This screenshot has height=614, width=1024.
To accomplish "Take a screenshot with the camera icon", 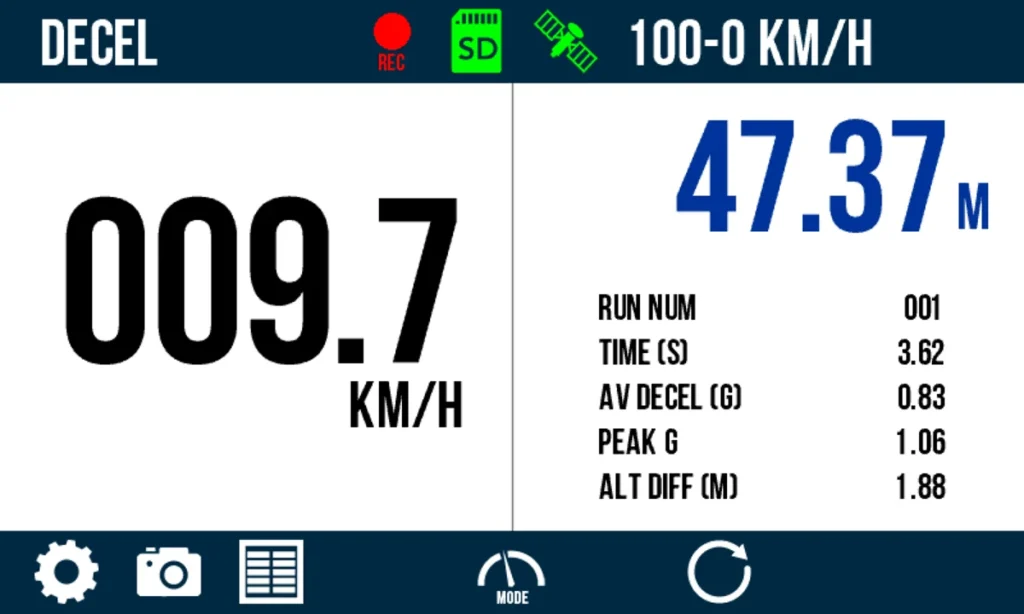I will click(x=168, y=573).
